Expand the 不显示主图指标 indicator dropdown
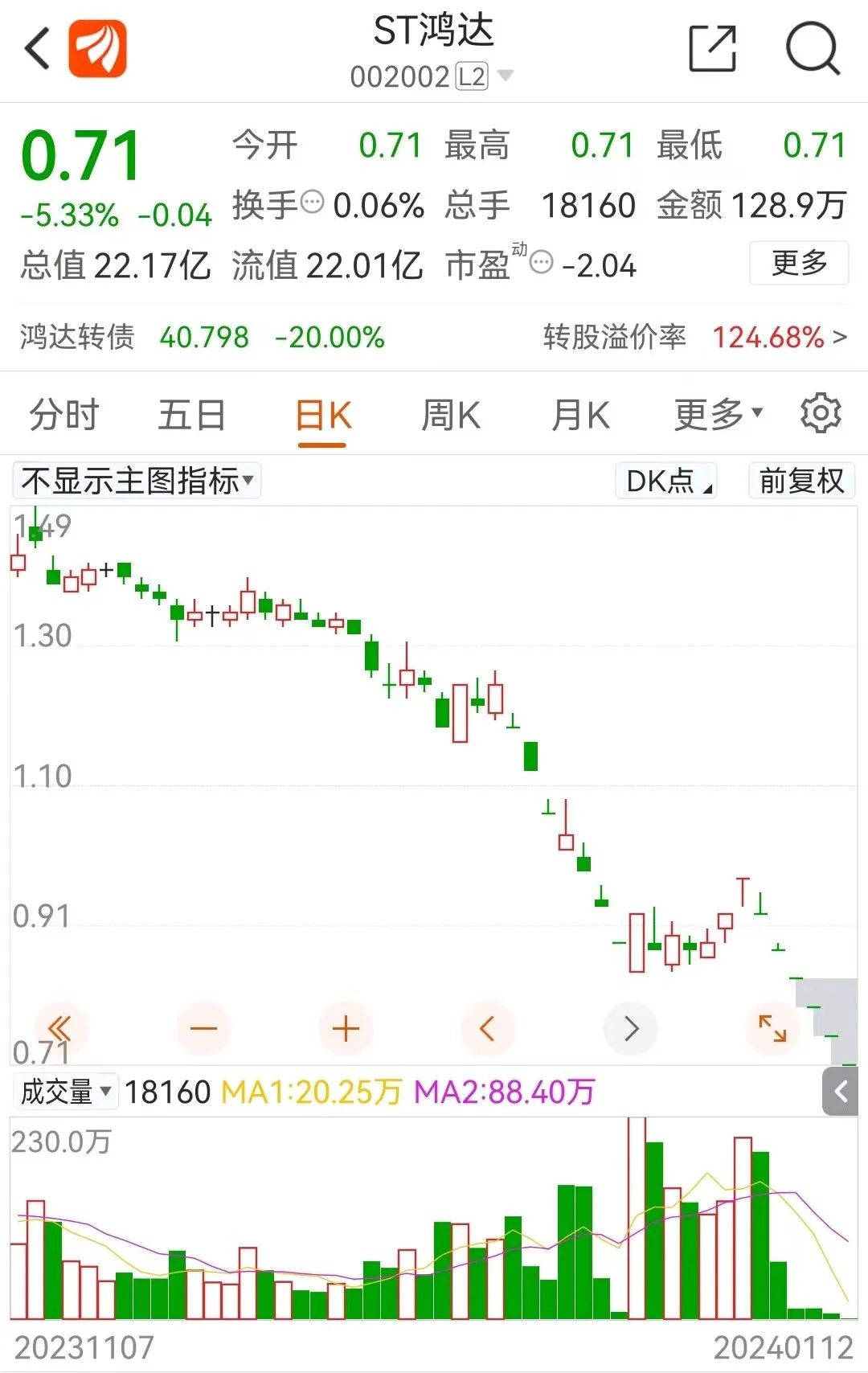The width and height of the screenshot is (868, 1373). (x=137, y=481)
